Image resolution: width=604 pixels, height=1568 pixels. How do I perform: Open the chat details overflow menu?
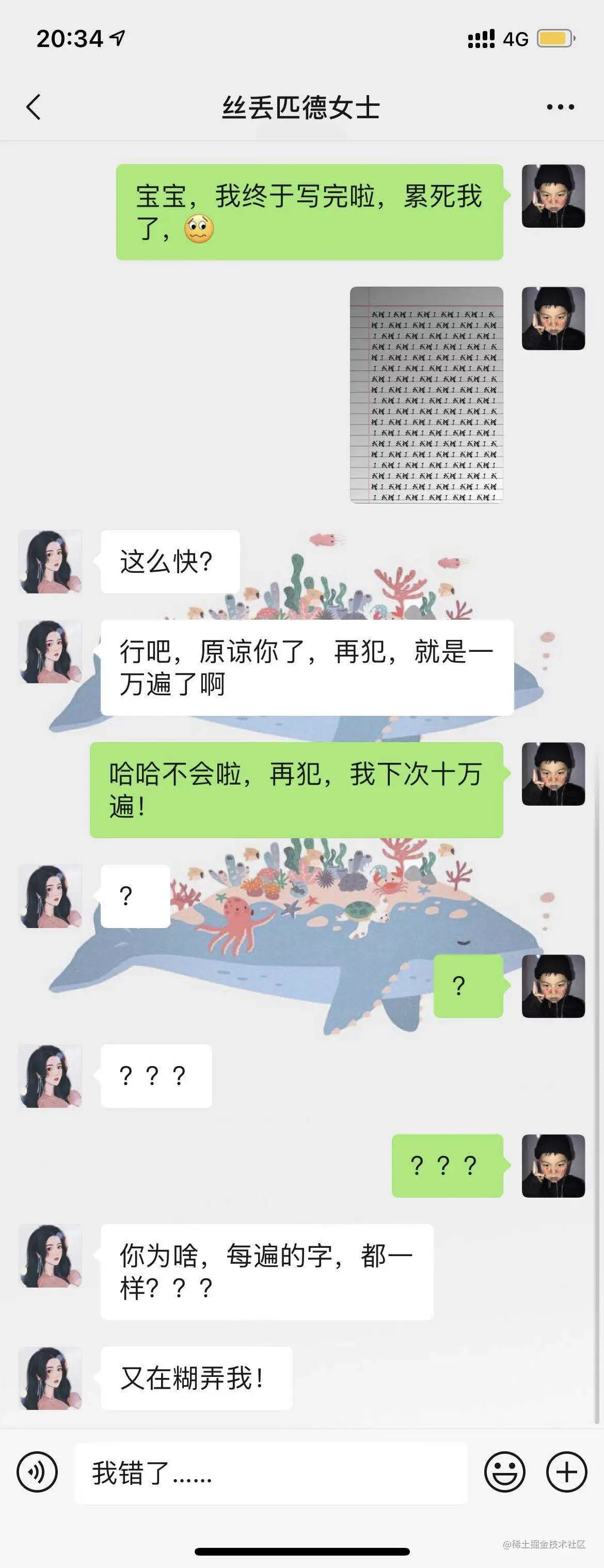pyautogui.click(x=560, y=107)
